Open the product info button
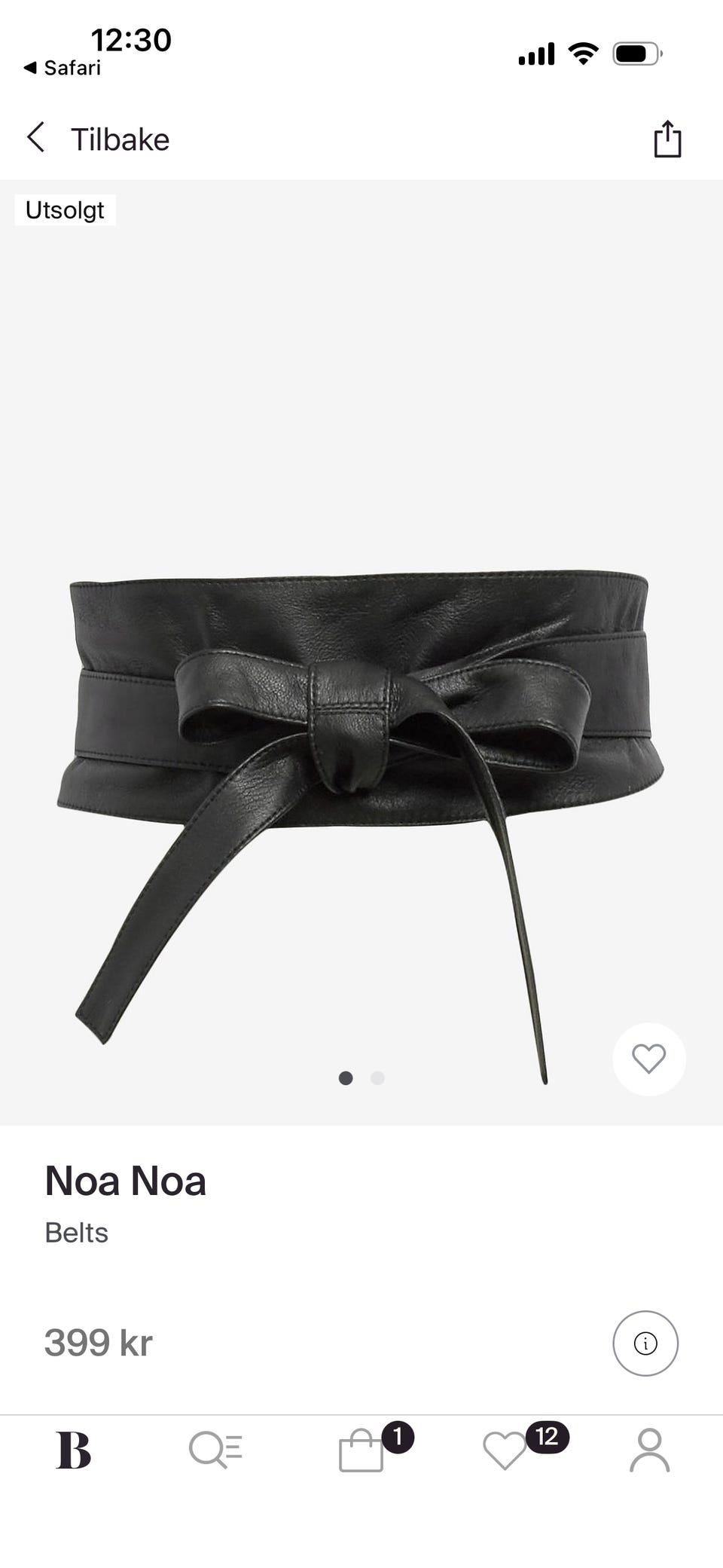 645,1343
